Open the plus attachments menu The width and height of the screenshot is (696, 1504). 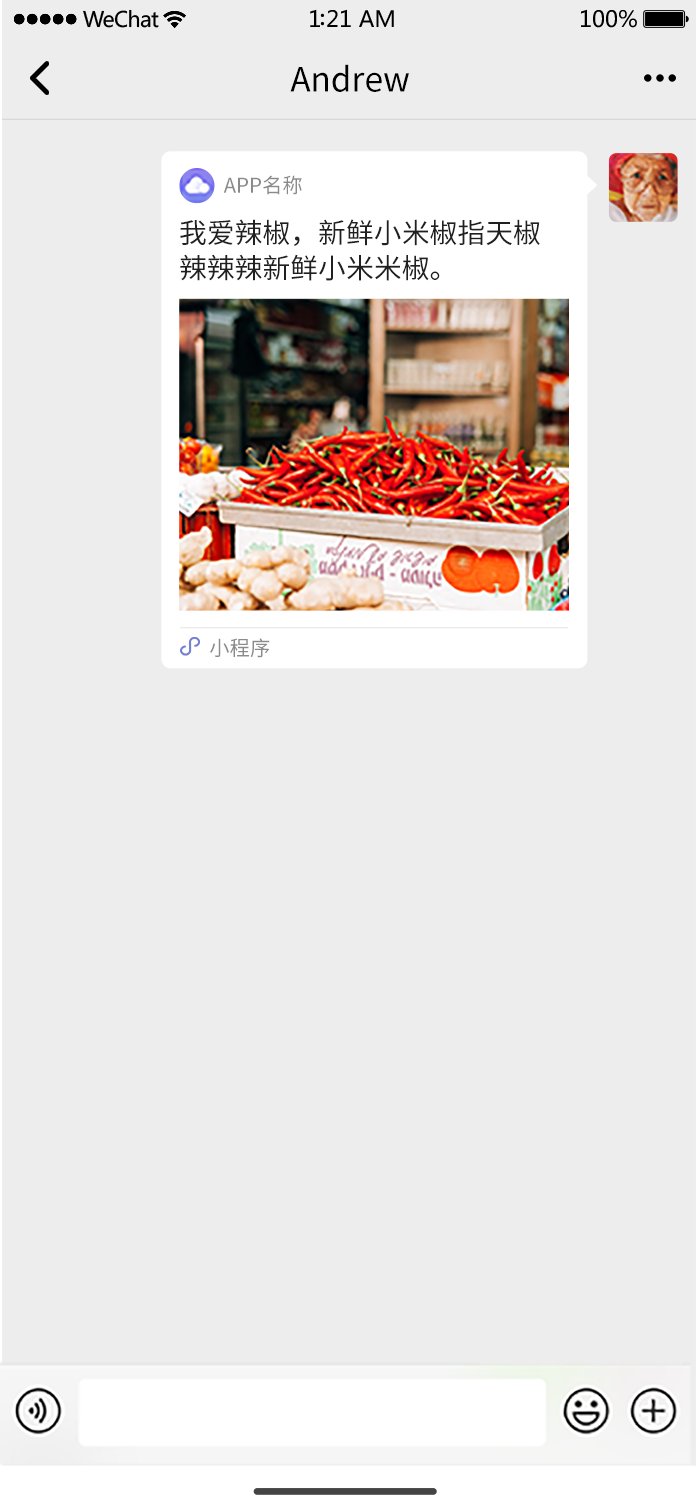pyautogui.click(x=653, y=1411)
